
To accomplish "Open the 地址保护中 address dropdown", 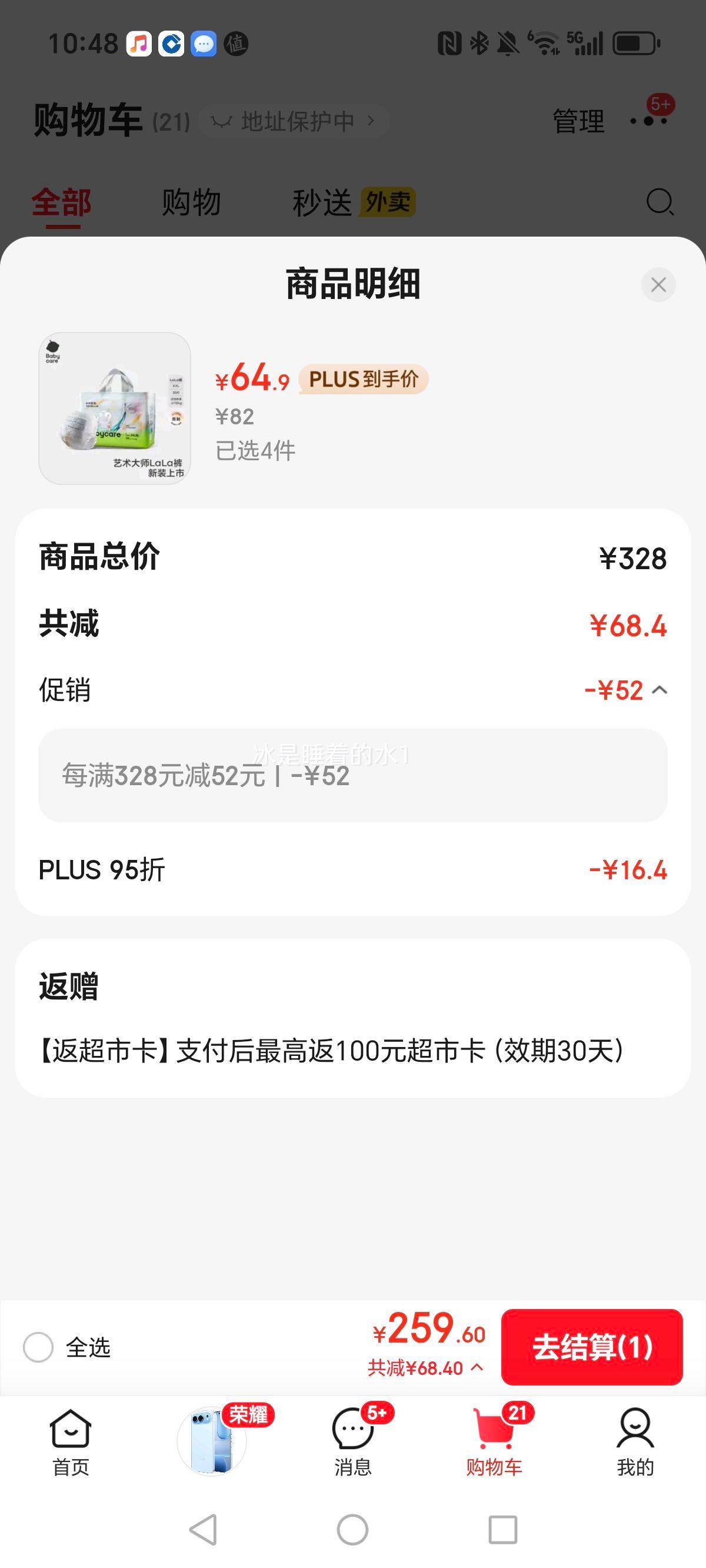I will click(x=295, y=121).
